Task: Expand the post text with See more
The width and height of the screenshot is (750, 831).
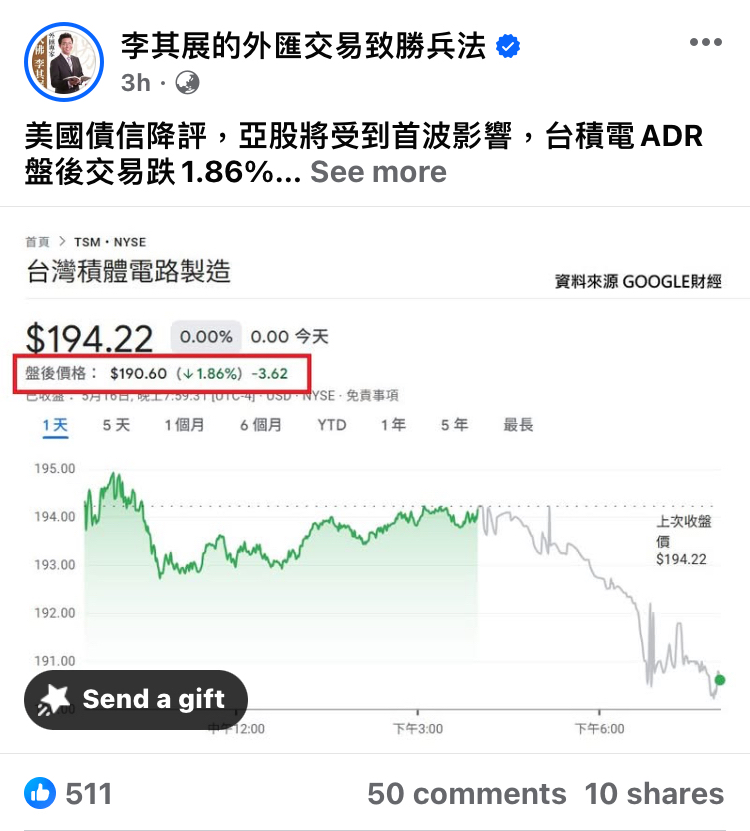Action: click(378, 172)
